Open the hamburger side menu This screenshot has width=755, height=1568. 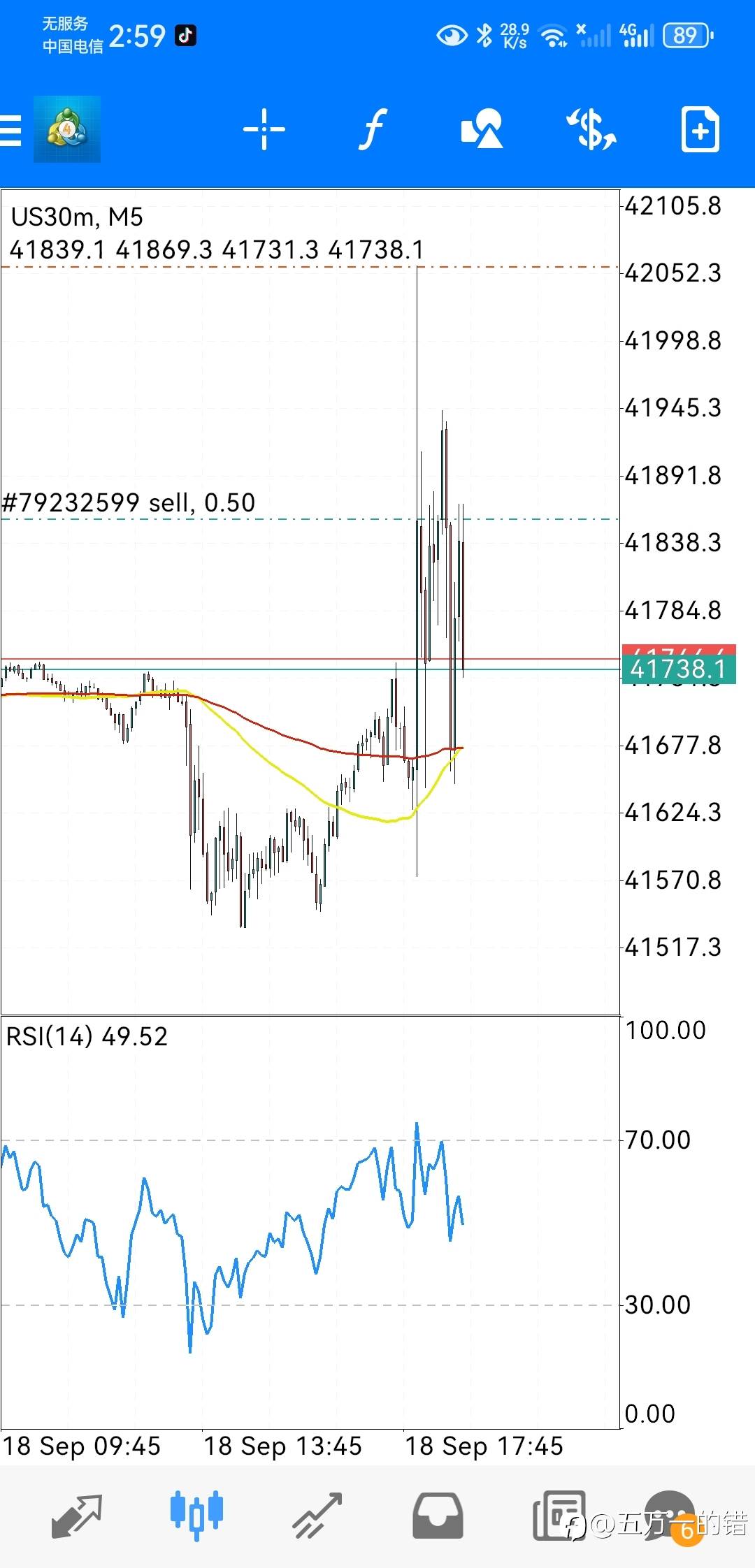point(10,130)
